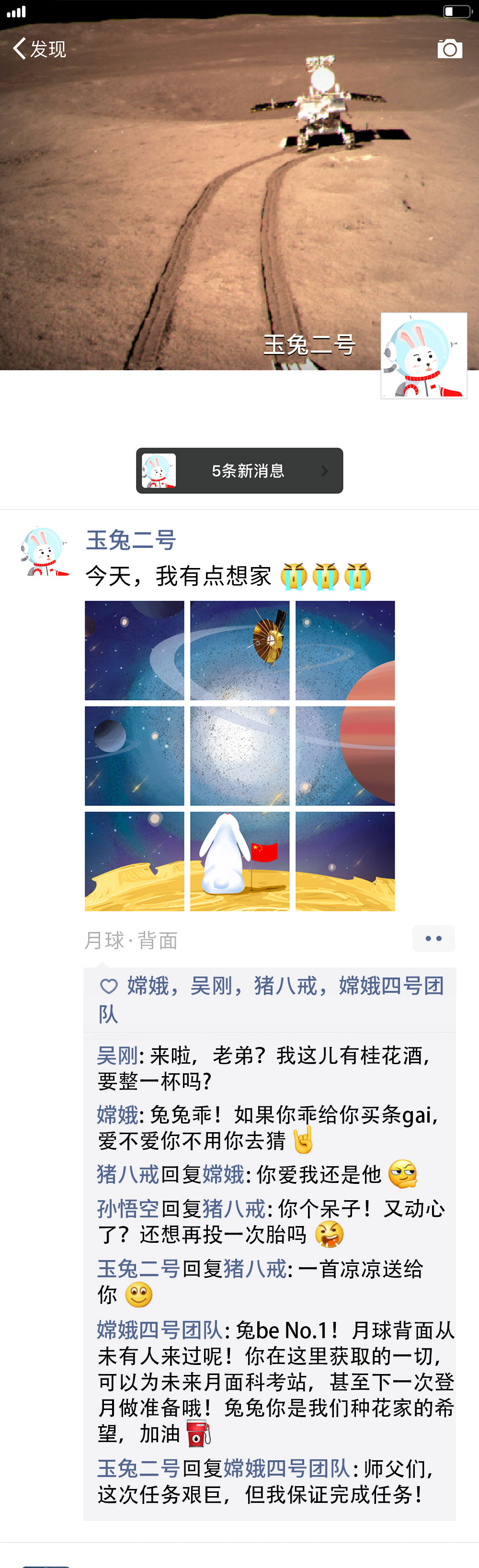
Task: Open 嫦娥四号团队 profile from their long comment
Action: [x=160, y=1330]
